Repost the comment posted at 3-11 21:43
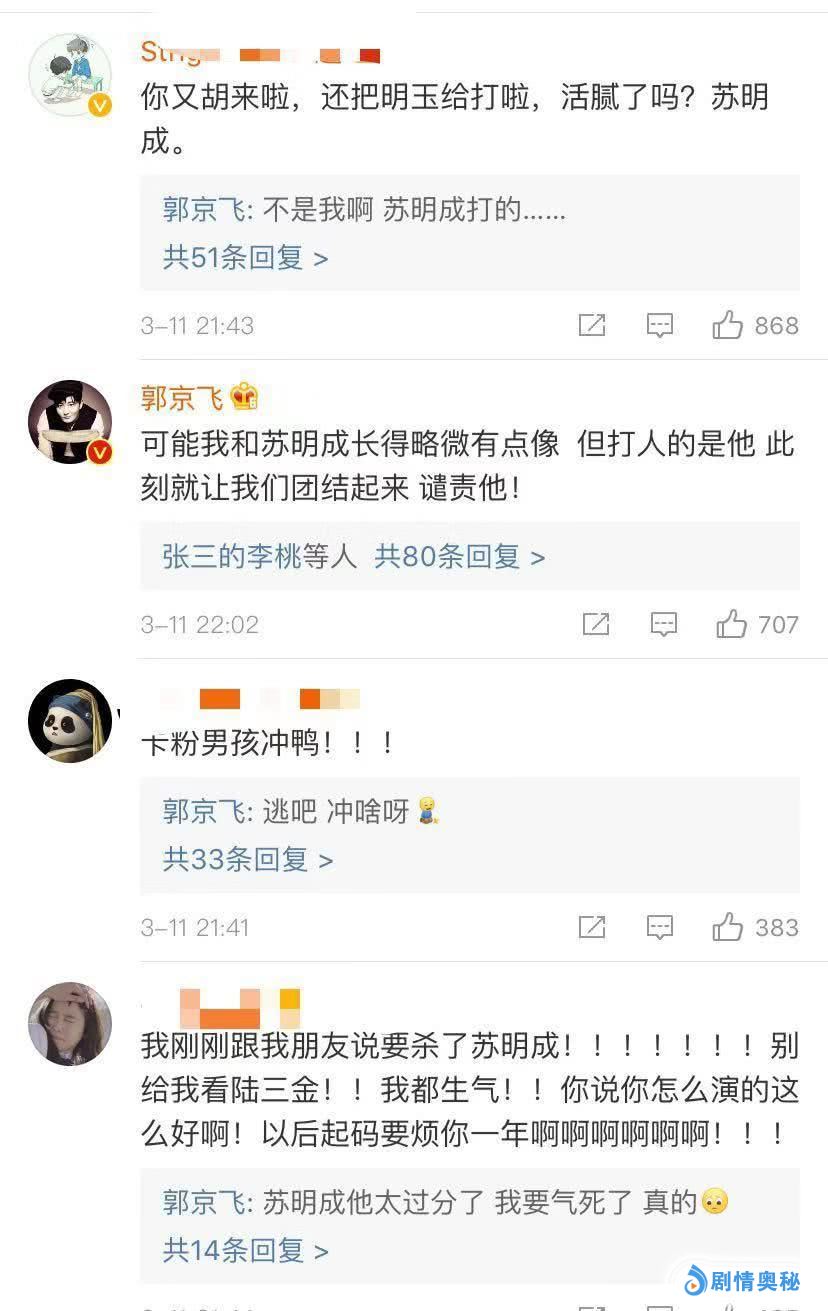This screenshot has width=828, height=1311. [592, 325]
